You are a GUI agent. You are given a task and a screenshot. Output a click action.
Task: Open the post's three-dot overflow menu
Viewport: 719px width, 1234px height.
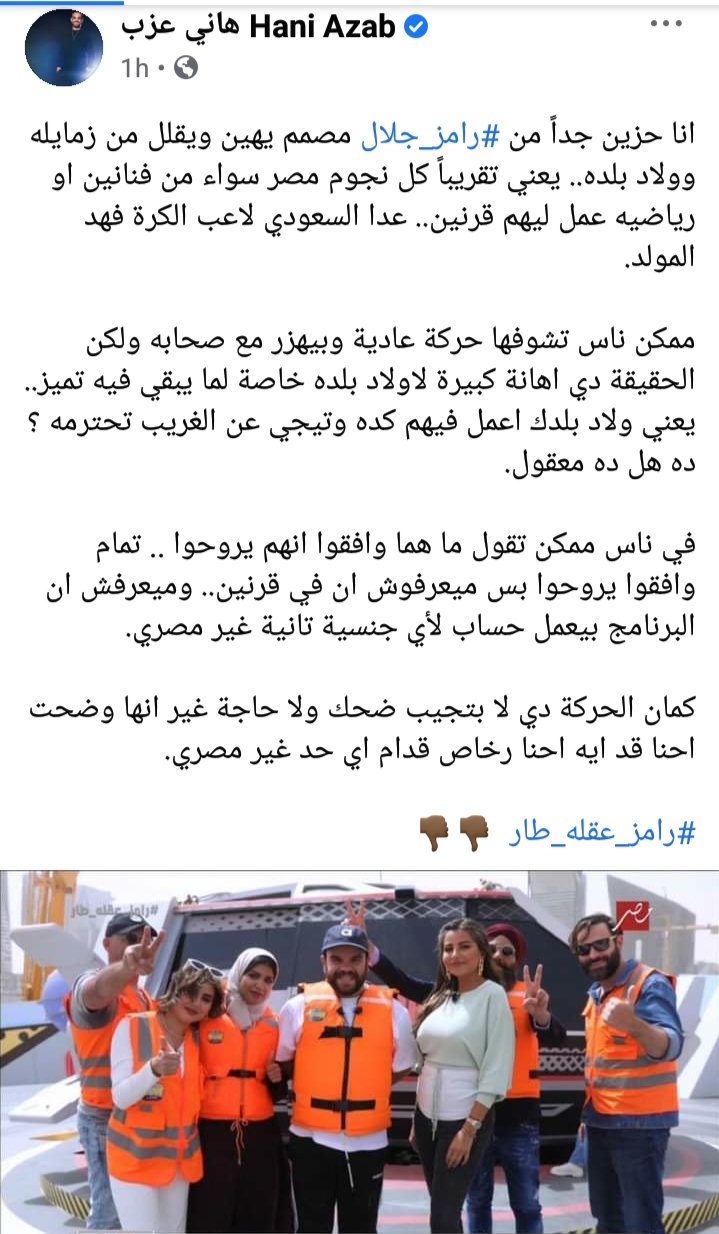(662, 22)
